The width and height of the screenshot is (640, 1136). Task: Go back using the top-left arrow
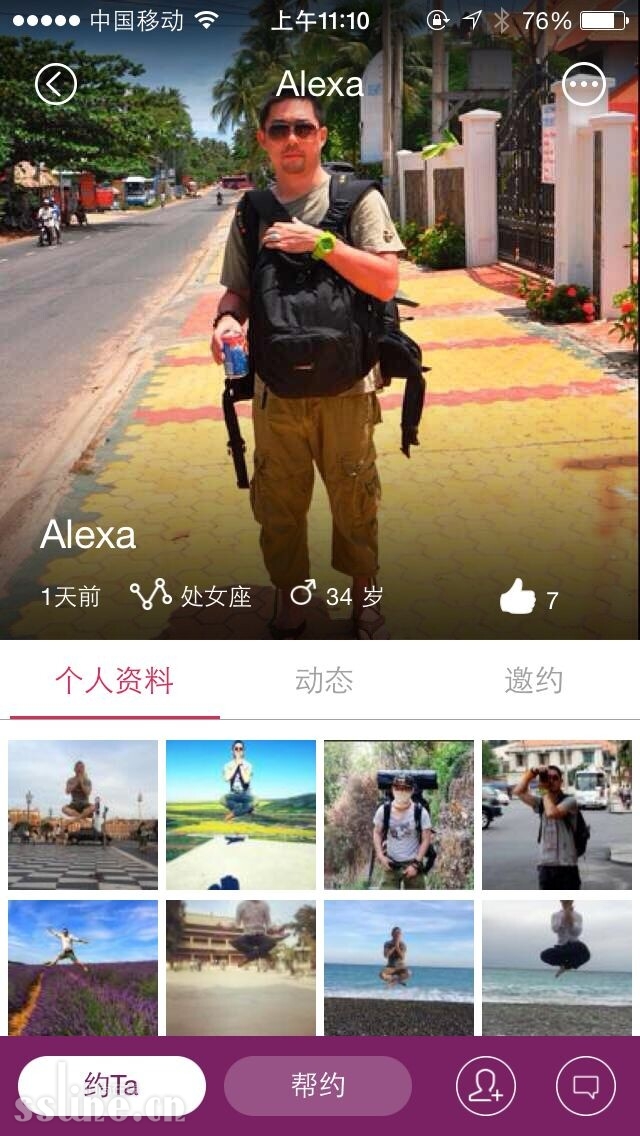pyautogui.click(x=55, y=85)
